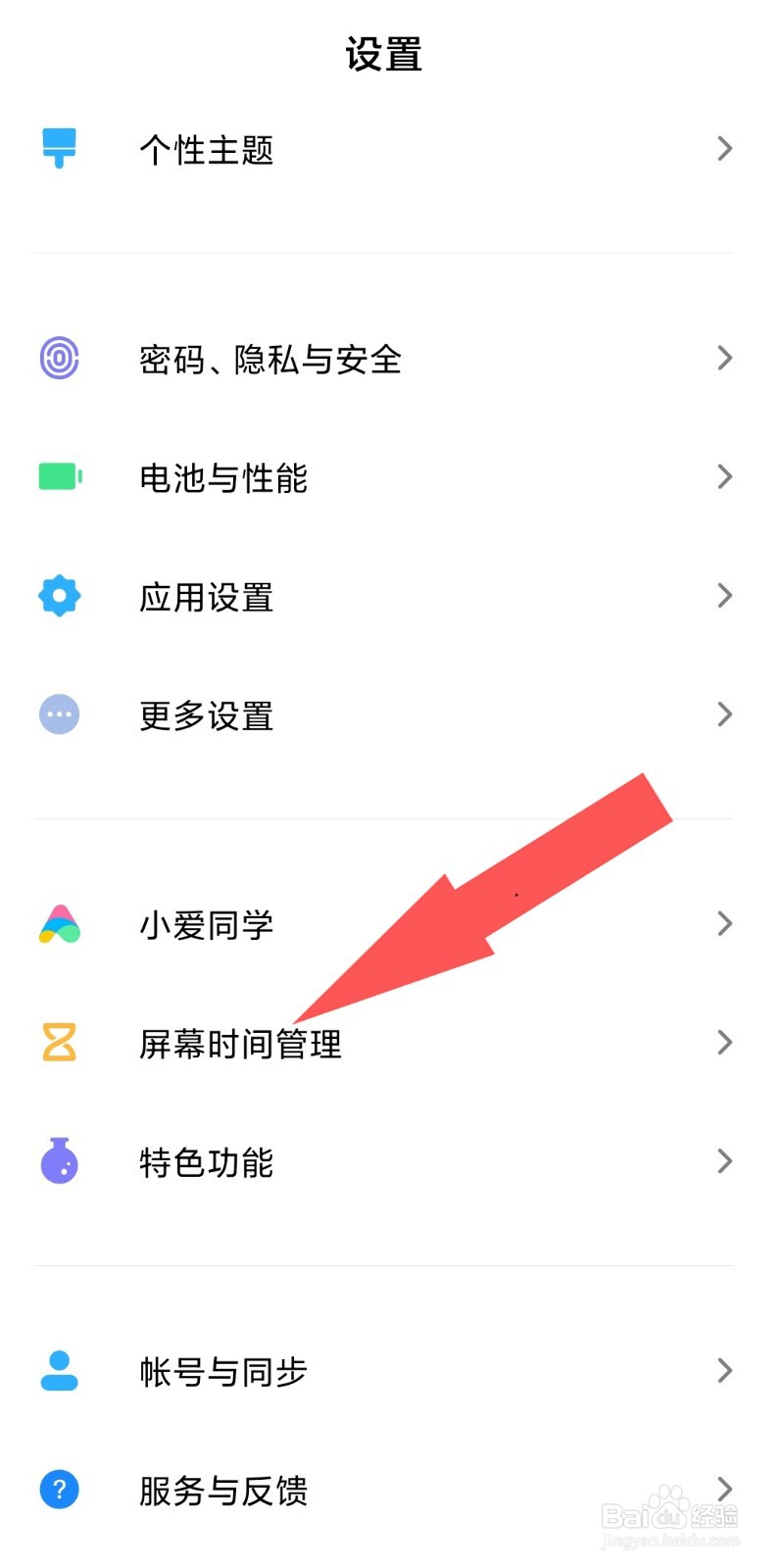Expand the 屏幕时间管理 row chevron
This screenshot has width=784, height=1568.
[x=725, y=1043]
